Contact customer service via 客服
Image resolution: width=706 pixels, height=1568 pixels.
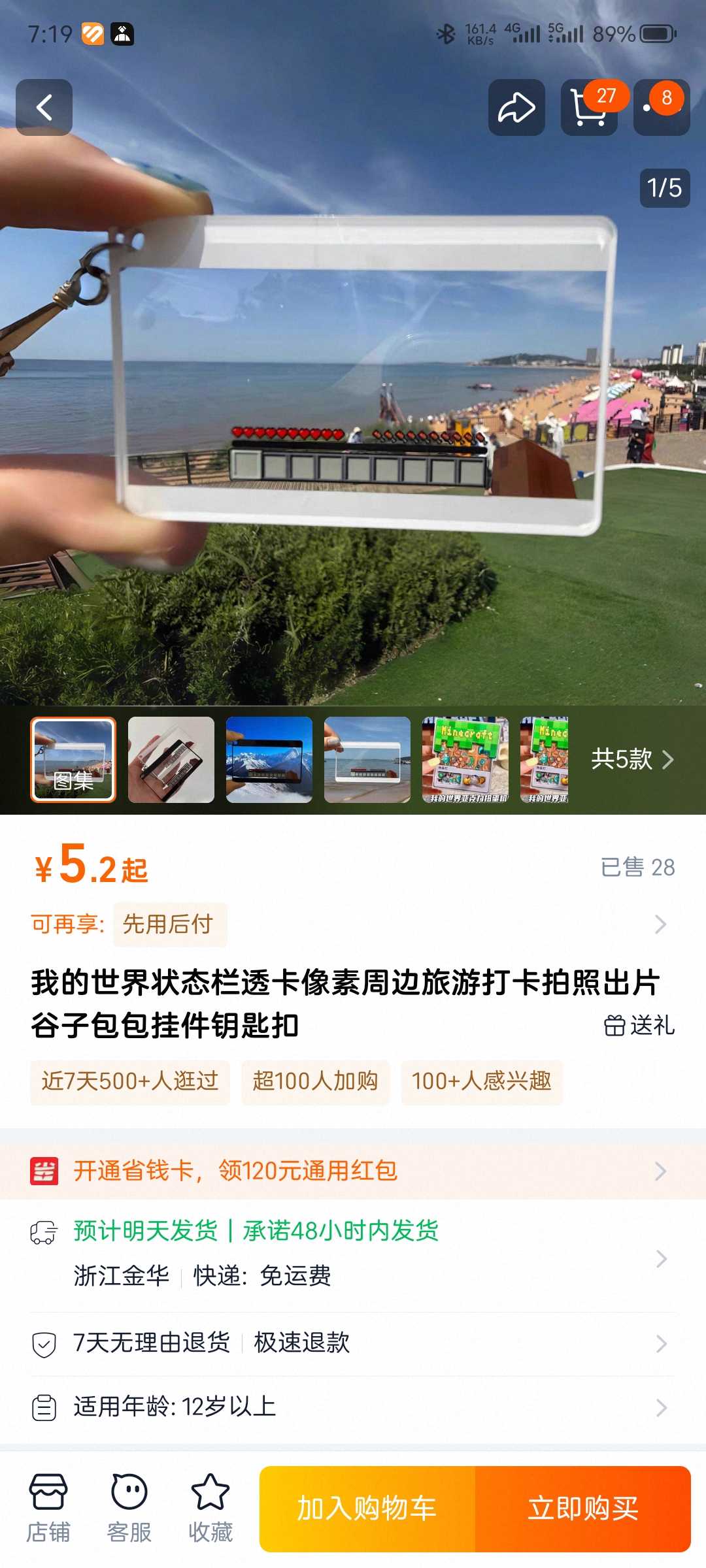pyautogui.click(x=129, y=1508)
